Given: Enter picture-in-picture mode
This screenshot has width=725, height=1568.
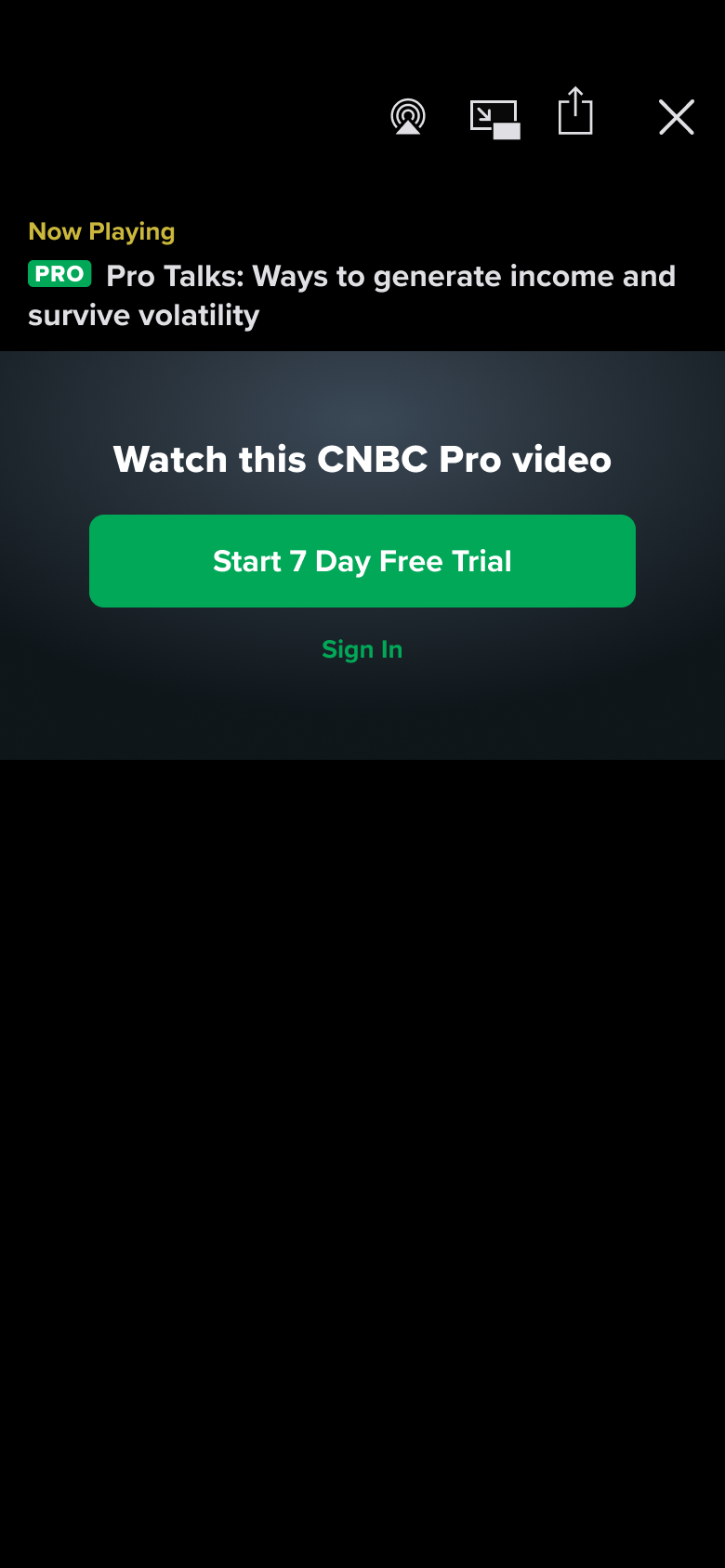Looking at the screenshot, I should coord(494,118).
